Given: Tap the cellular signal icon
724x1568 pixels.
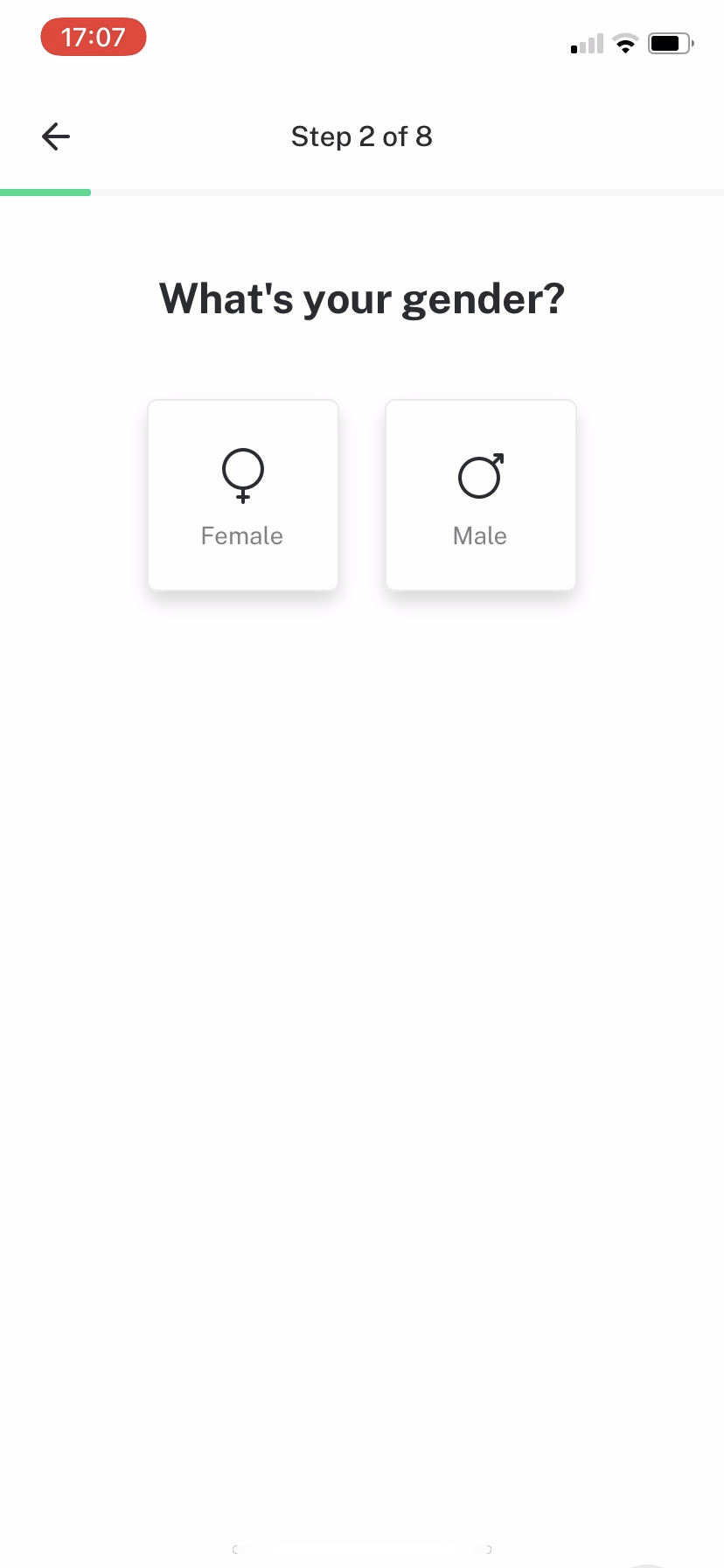Looking at the screenshot, I should click(x=585, y=43).
